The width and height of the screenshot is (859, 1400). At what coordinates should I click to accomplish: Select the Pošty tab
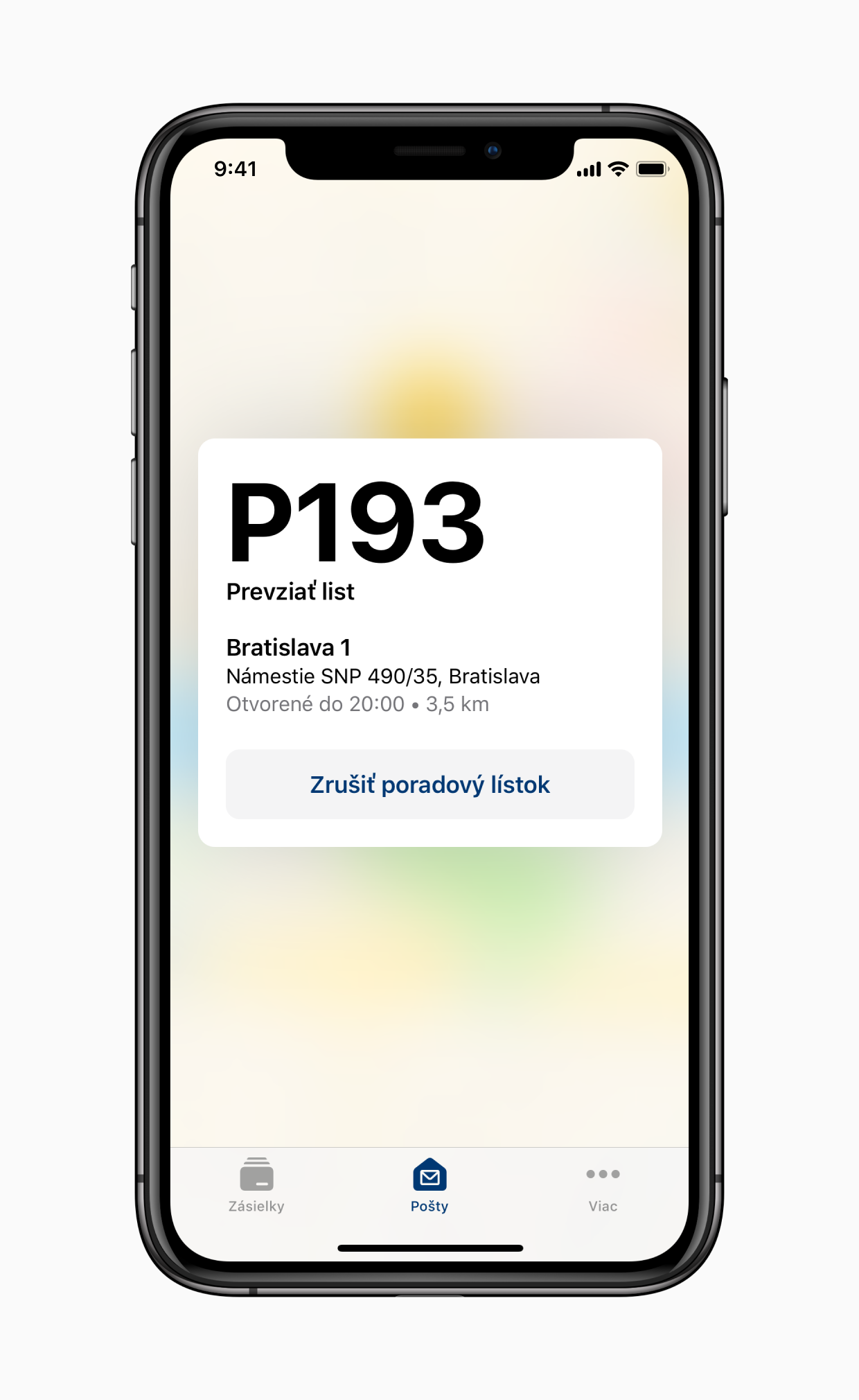[429, 1185]
